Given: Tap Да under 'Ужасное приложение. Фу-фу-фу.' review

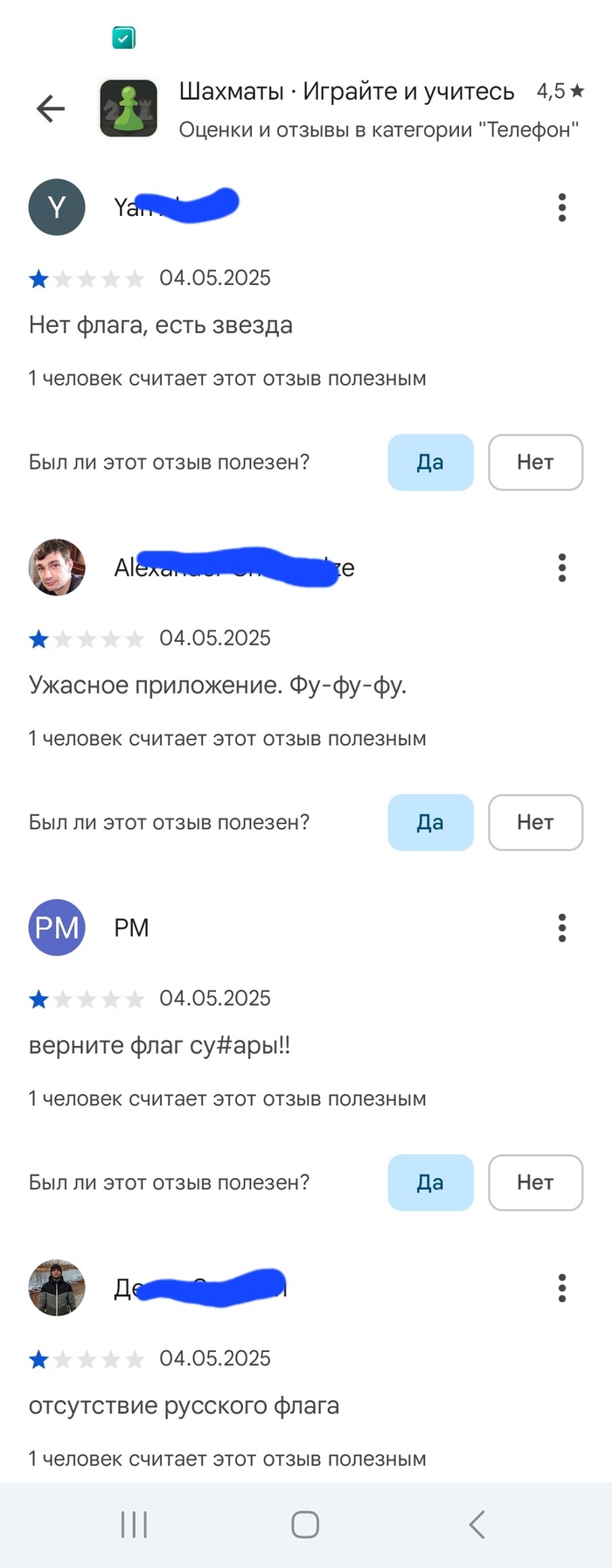Looking at the screenshot, I should pyautogui.click(x=430, y=822).
